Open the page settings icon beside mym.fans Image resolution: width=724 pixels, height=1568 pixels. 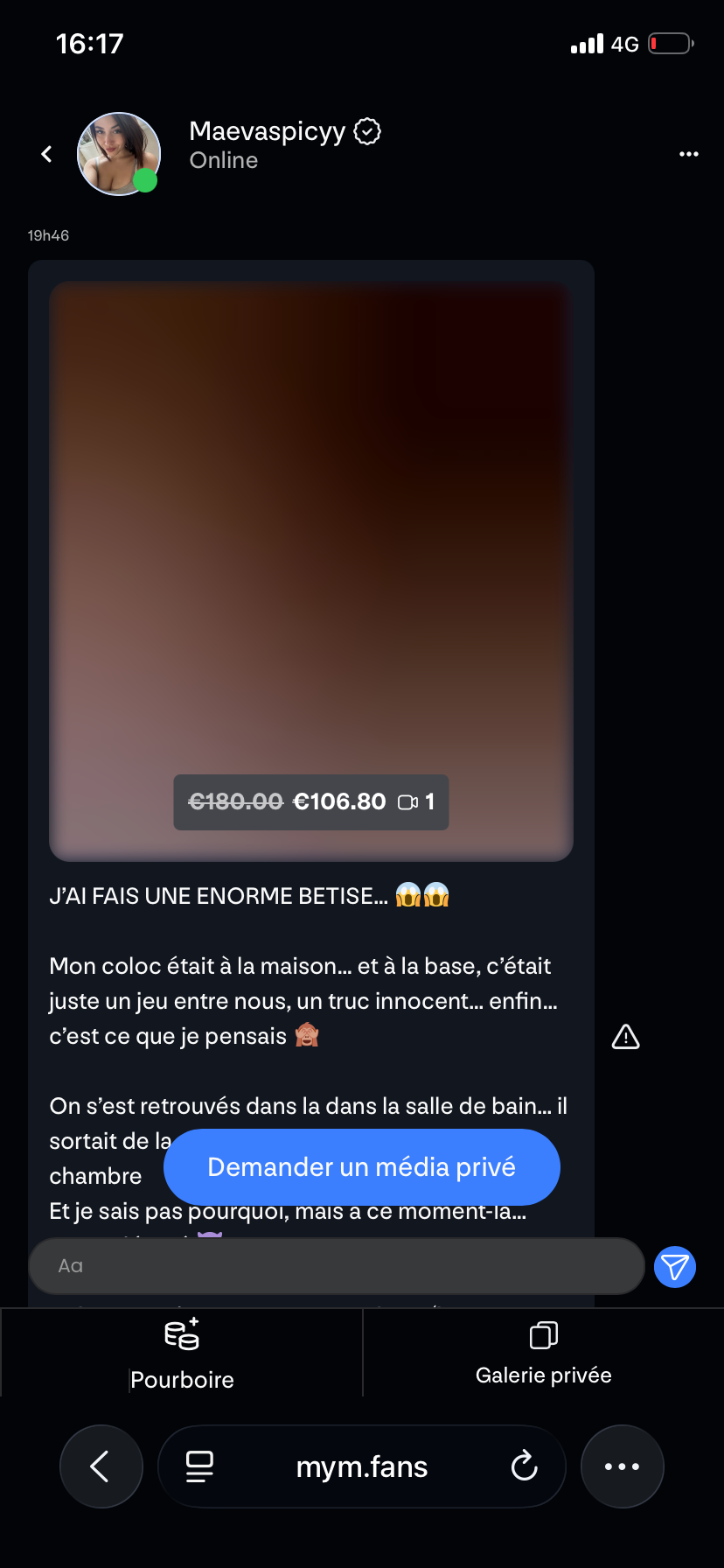199,1466
